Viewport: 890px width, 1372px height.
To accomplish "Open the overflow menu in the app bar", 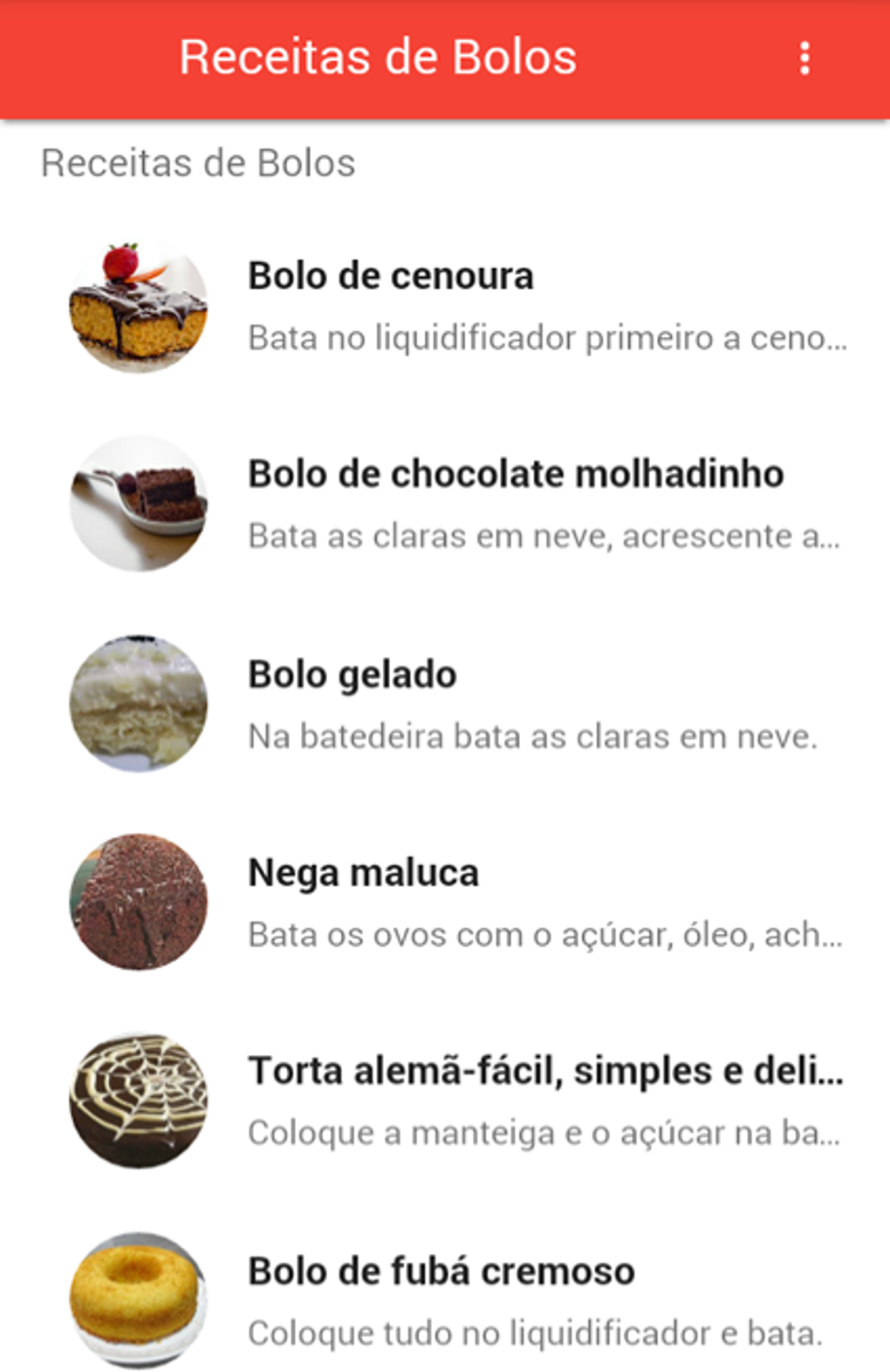I will click(804, 57).
